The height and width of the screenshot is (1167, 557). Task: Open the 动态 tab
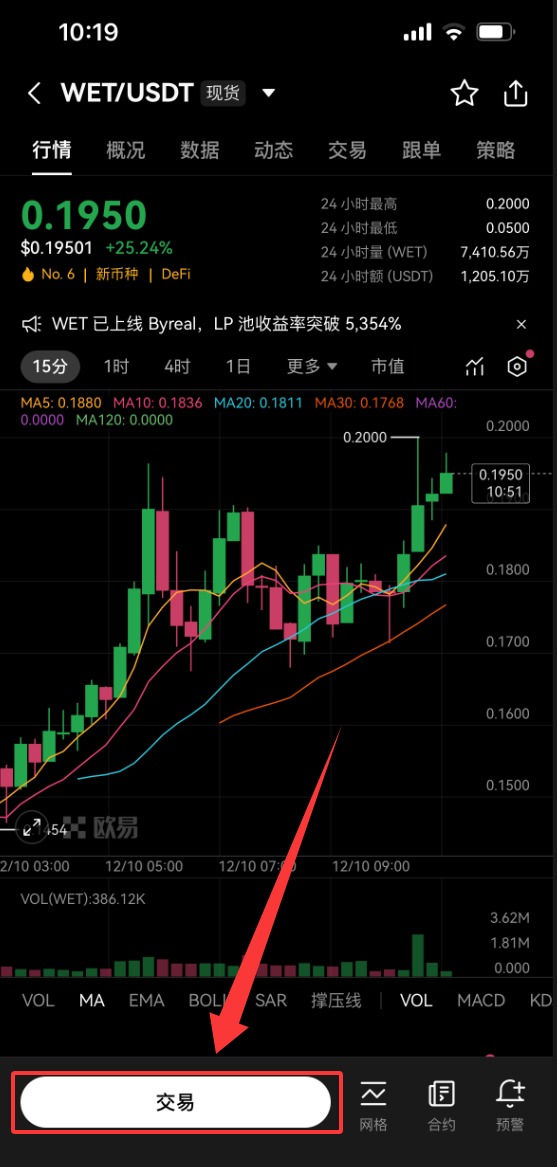click(x=273, y=150)
